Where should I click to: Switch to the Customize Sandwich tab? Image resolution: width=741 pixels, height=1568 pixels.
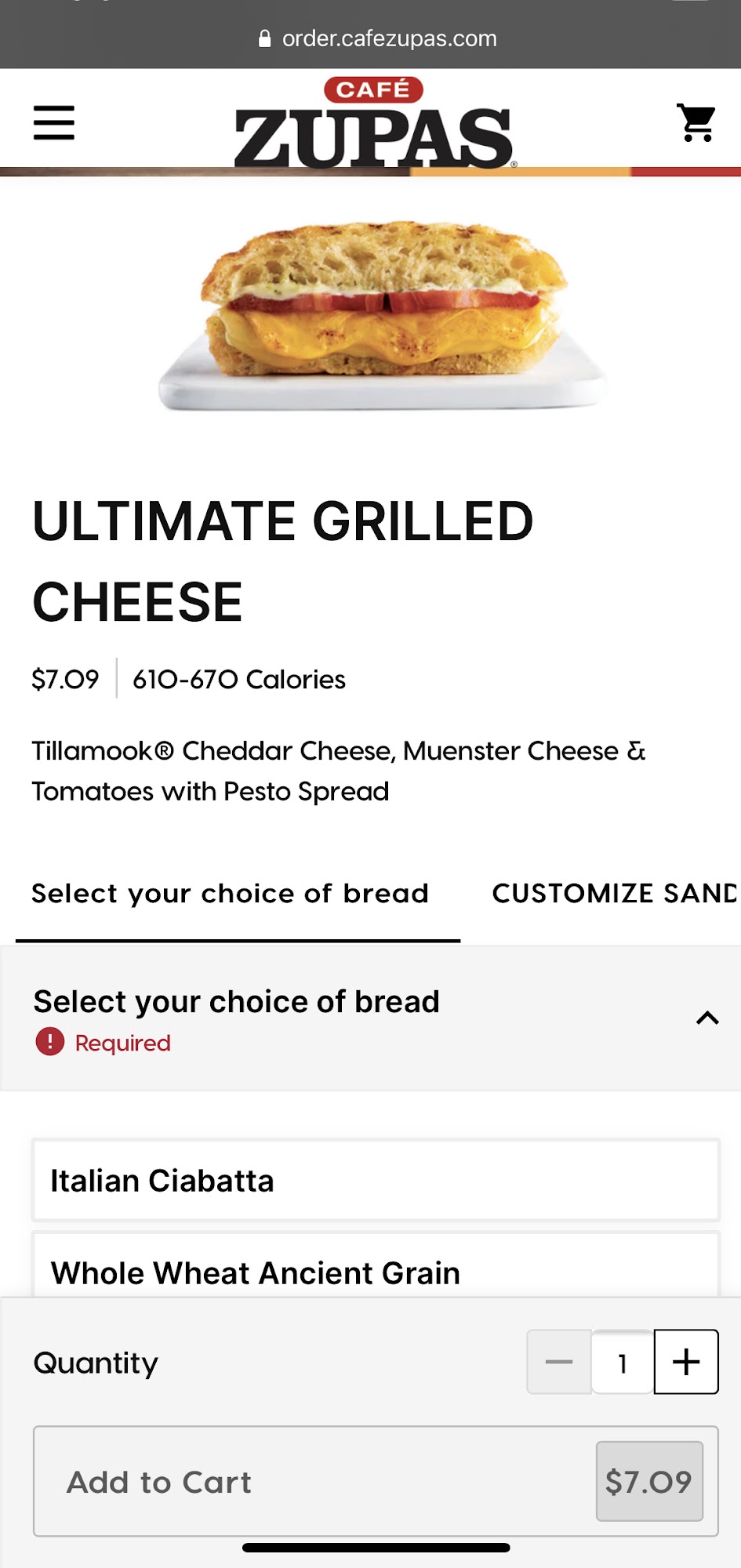pos(615,894)
